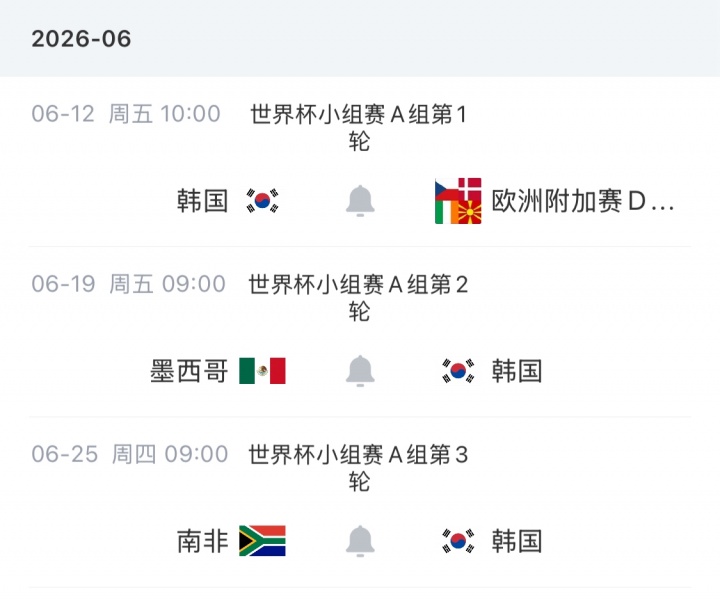The image size is (720, 599).
Task: View the 06-19 Mexico vs Korea match details
Action: [x=358, y=297]
